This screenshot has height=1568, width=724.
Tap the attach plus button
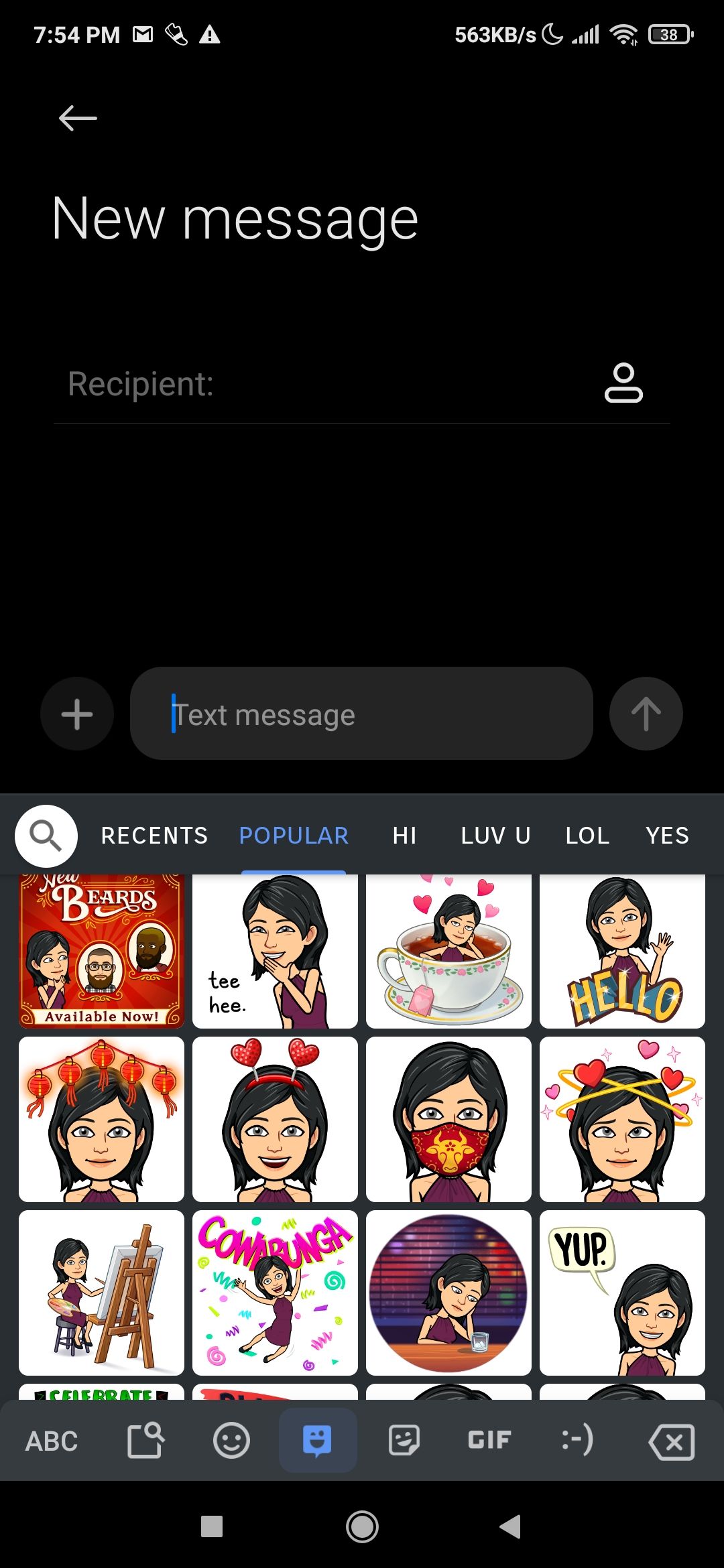point(76,714)
